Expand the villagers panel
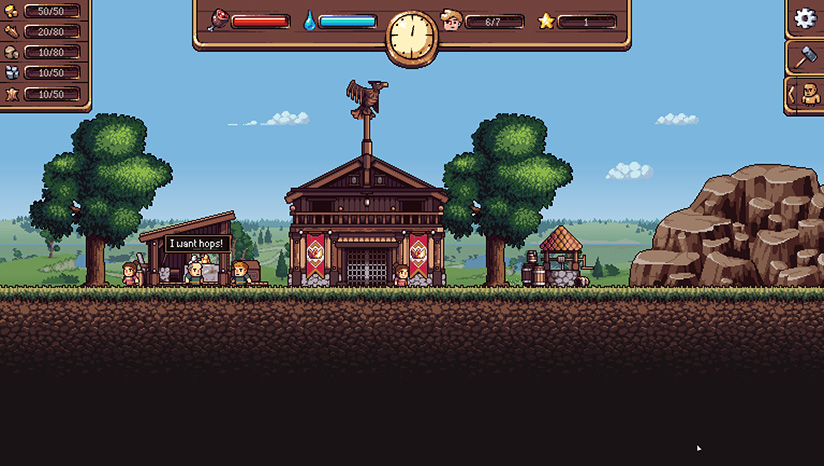Image resolution: width=824 pixels, height=466 pixels. point(806,96)
